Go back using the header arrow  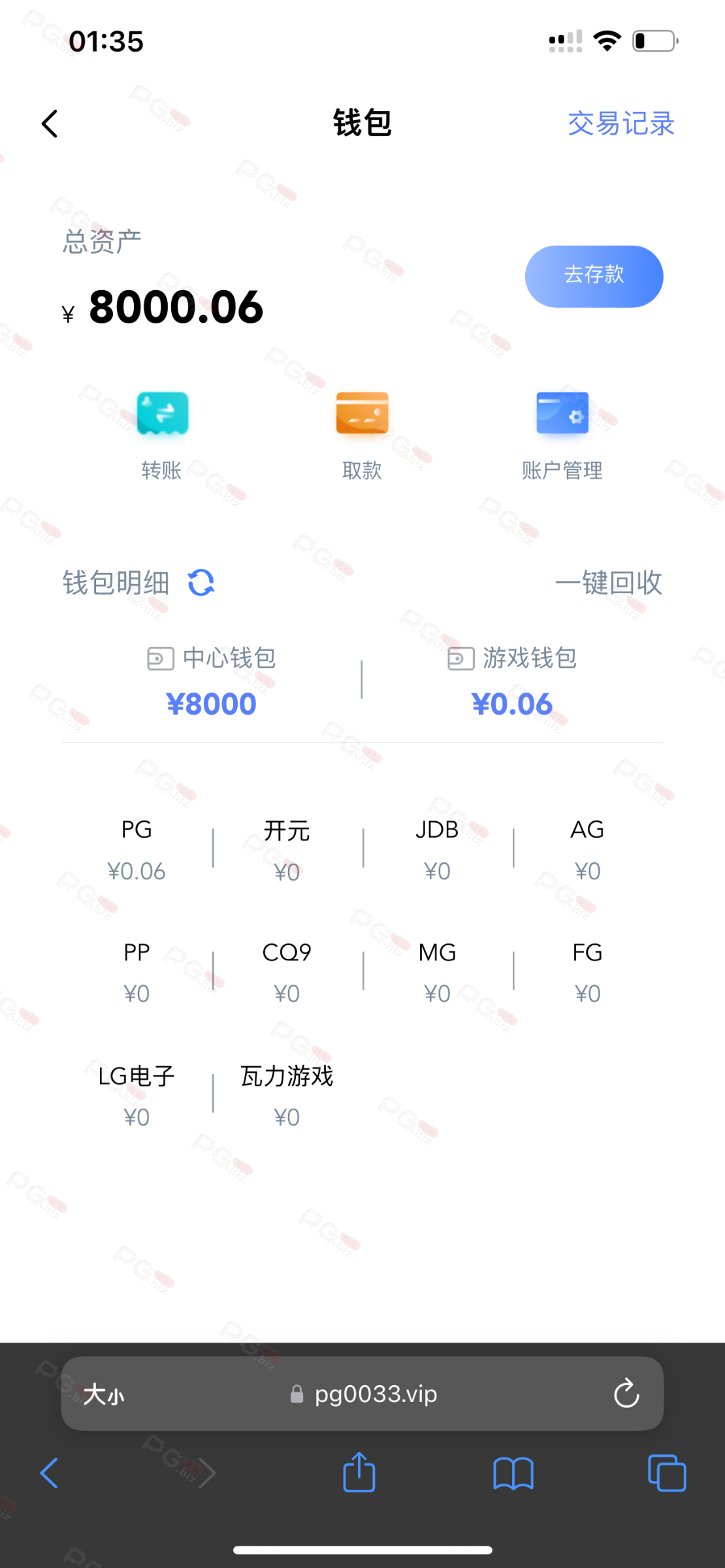coord(50,123)
